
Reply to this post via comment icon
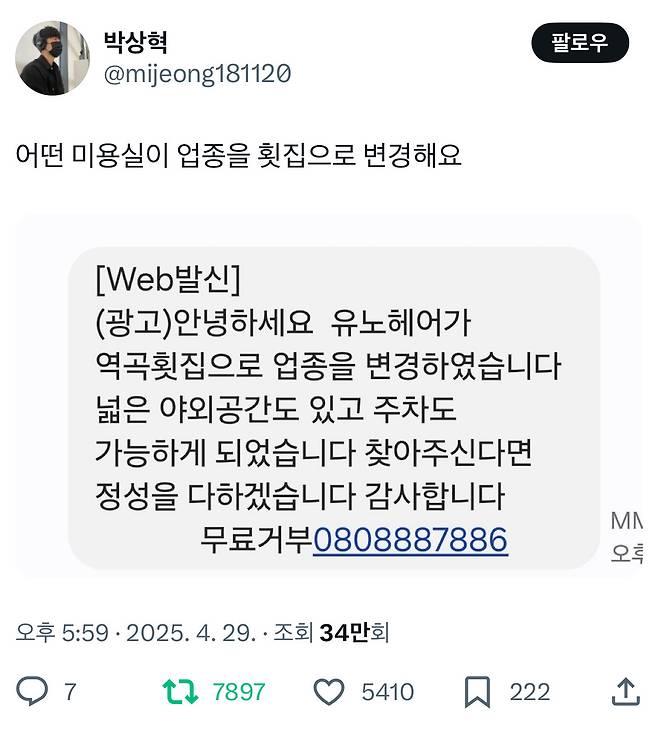[x=33, y=691]
